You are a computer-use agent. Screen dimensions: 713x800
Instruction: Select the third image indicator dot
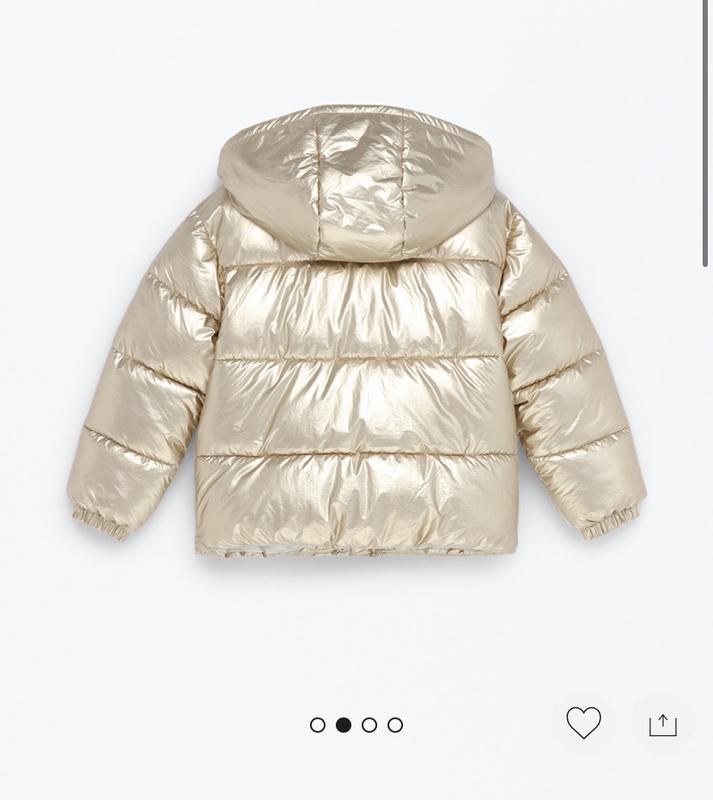pyautogui.click(x=370, y=725)
